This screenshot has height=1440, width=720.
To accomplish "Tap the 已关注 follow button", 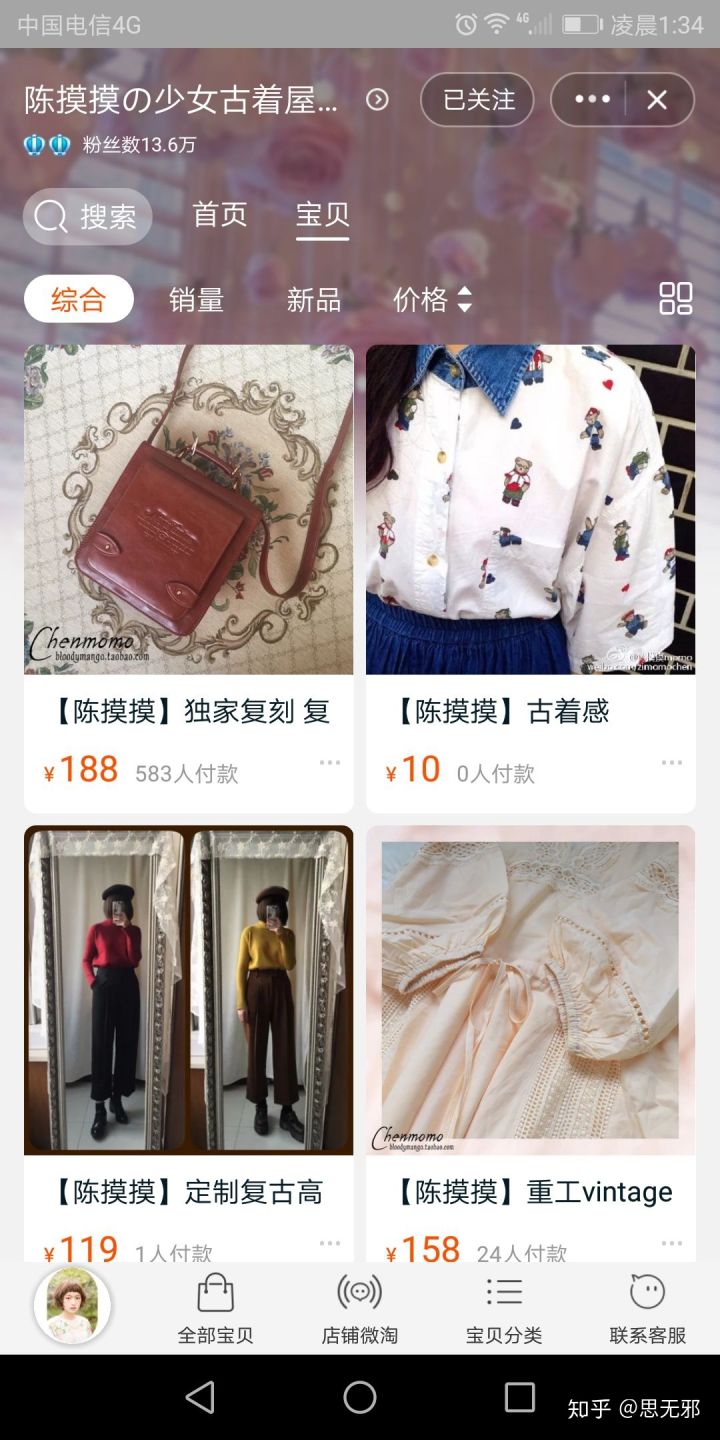I will [477, 100].
